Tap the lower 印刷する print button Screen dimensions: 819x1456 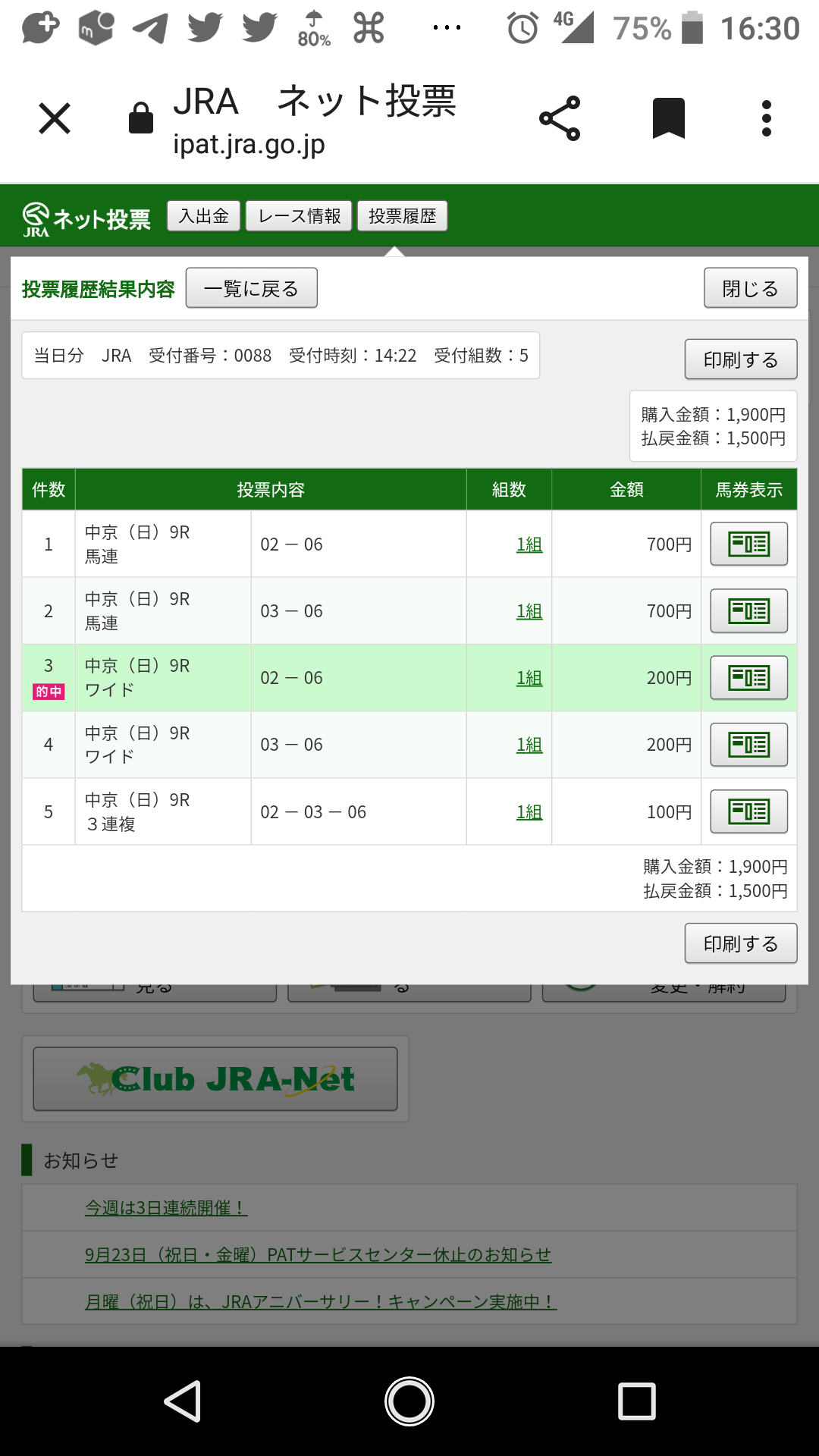pos(740,943)
